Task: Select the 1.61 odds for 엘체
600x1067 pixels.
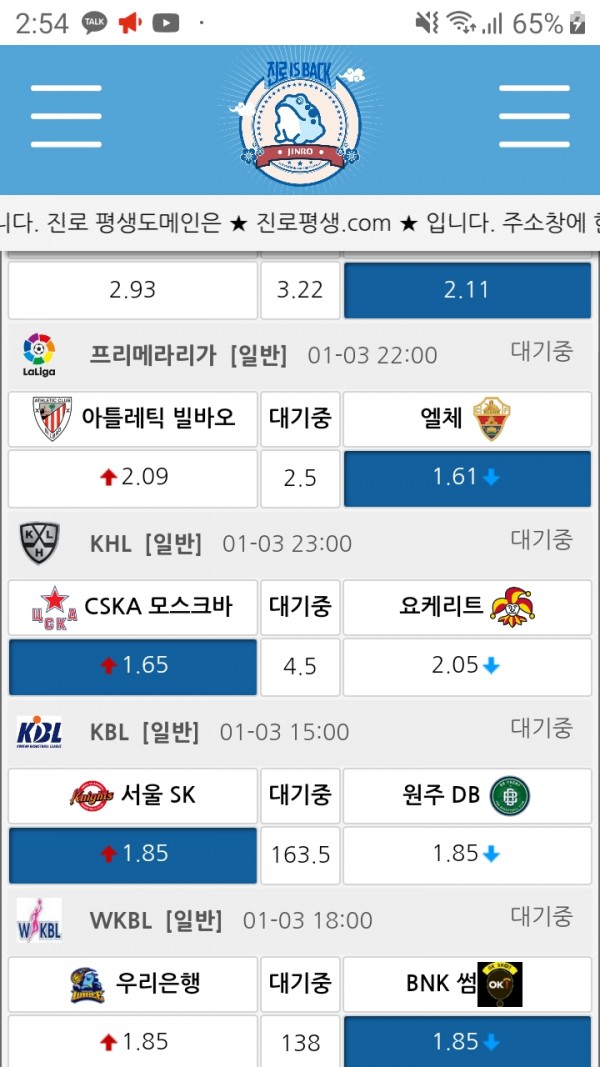Action: click(466, 478)
